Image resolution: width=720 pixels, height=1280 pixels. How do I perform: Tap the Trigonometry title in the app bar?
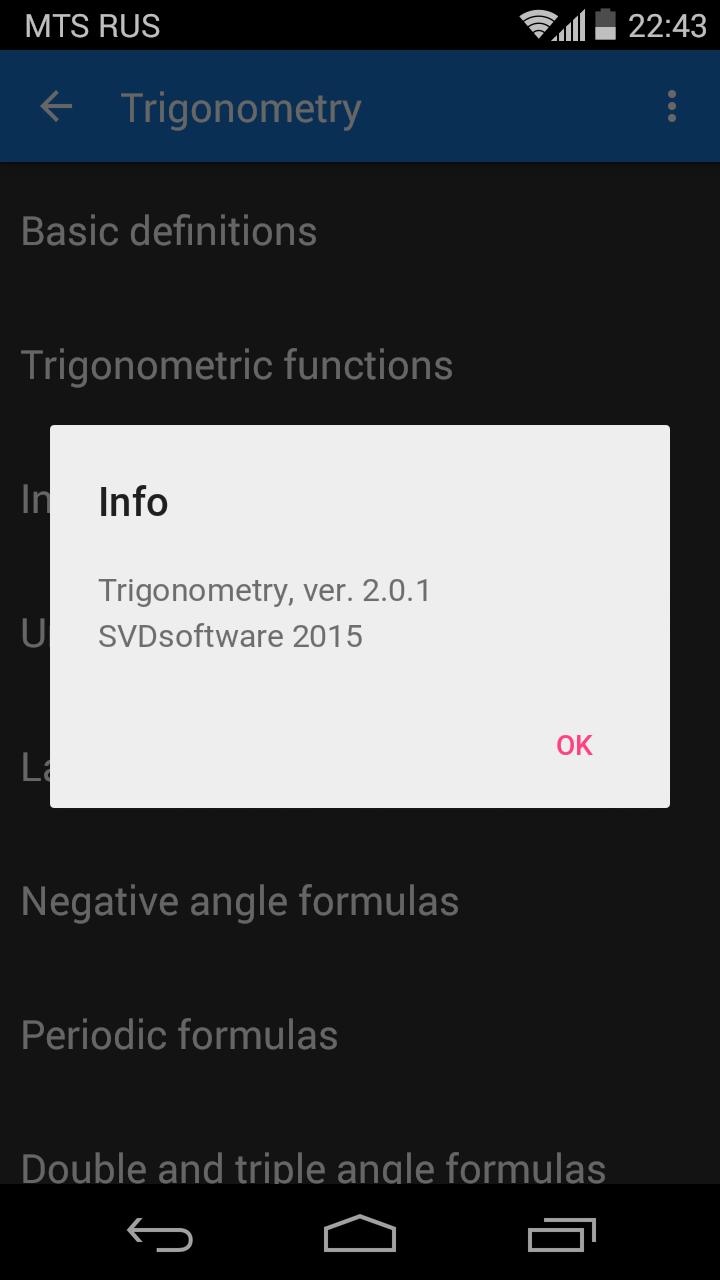click(240, 106)
